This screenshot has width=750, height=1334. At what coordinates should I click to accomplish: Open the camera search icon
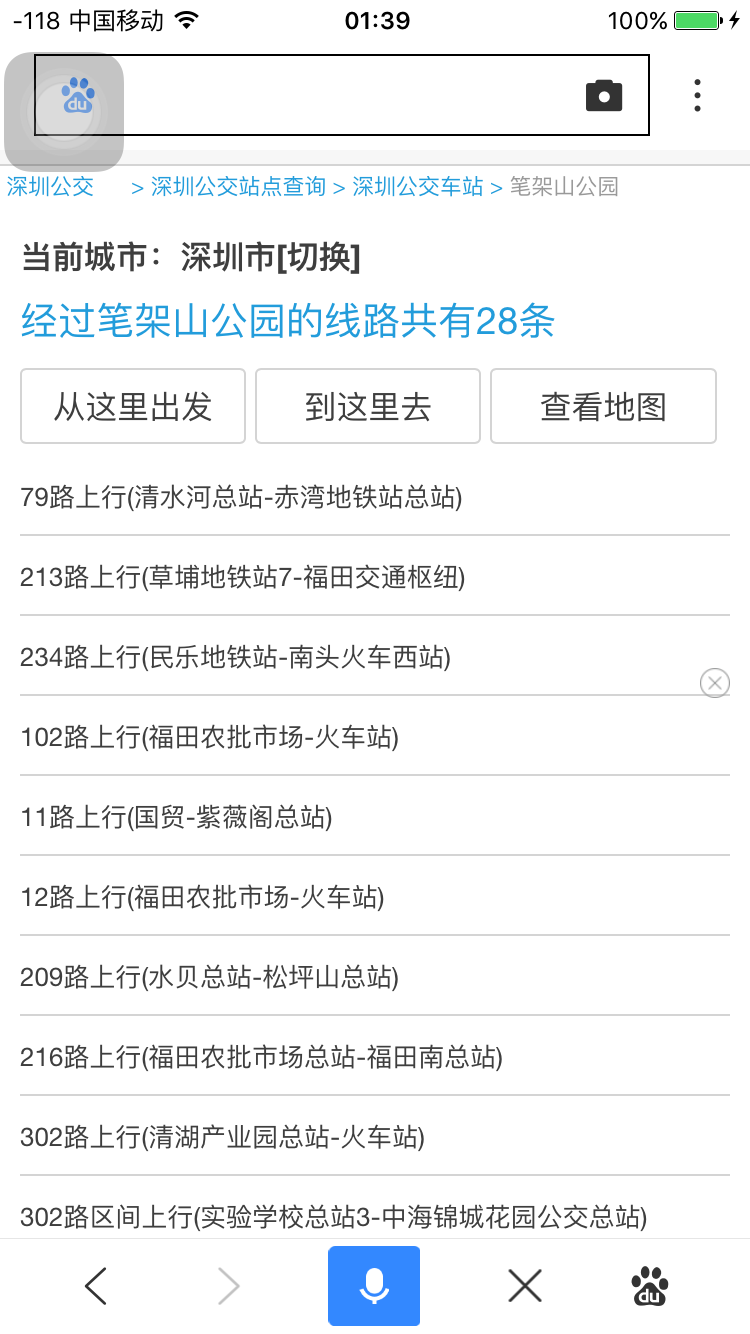604,96
